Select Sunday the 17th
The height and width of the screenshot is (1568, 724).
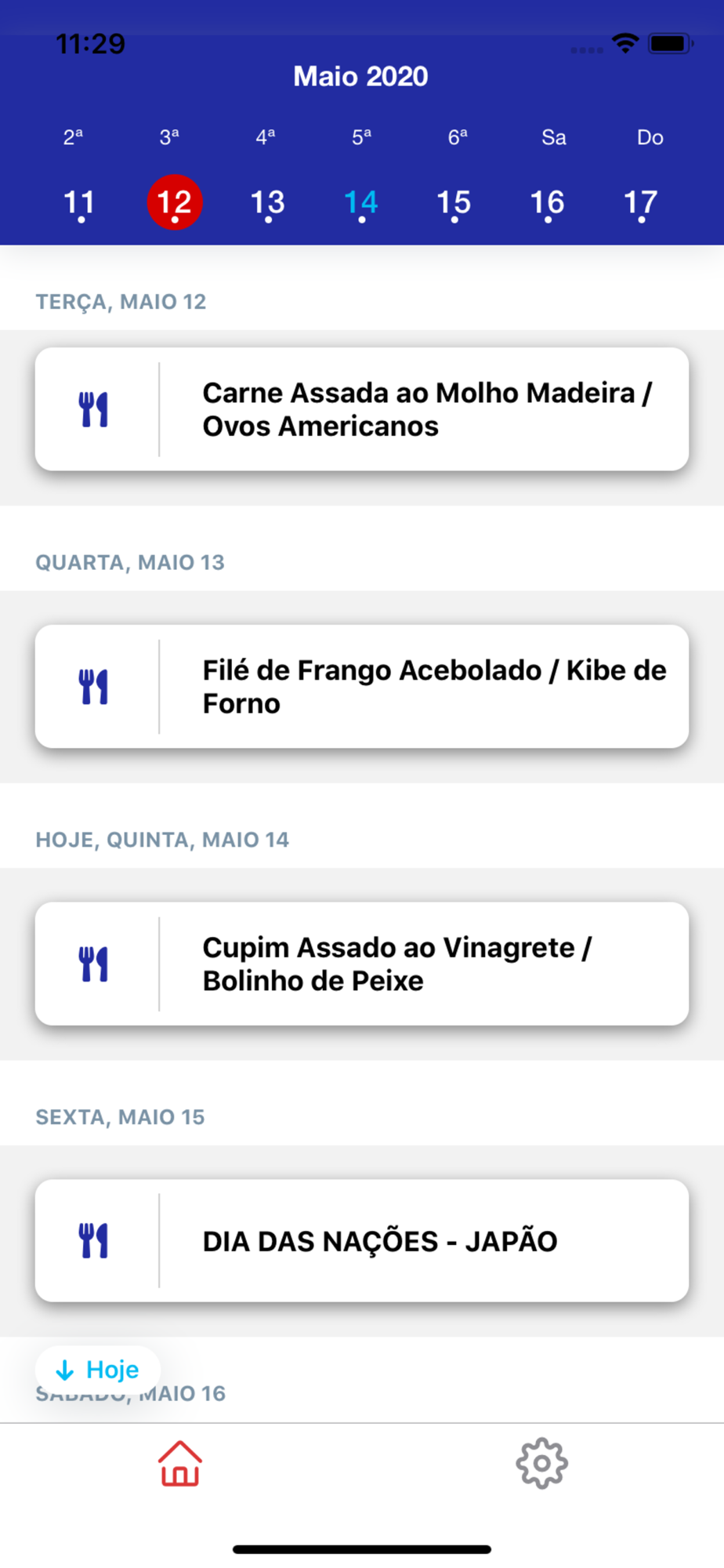[x=641, y=203]
